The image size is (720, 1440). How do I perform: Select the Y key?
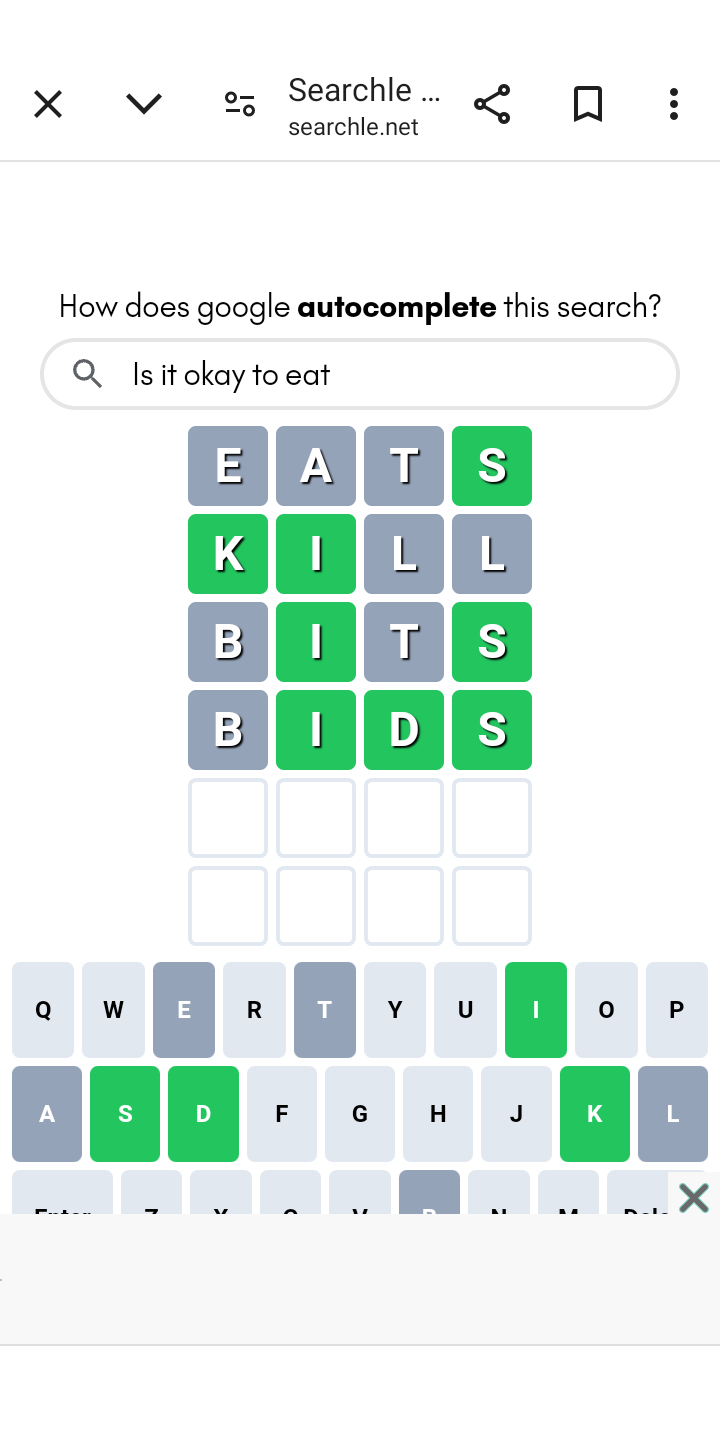pos(395,1010)
